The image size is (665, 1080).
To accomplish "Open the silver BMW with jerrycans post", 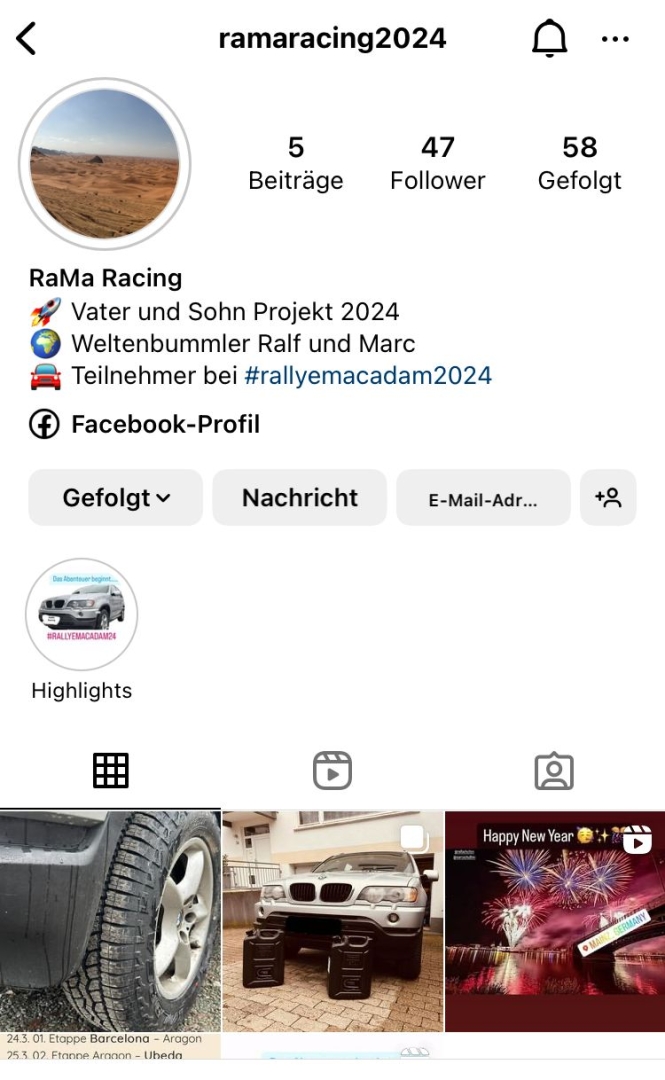I will (x=332, y=920).
